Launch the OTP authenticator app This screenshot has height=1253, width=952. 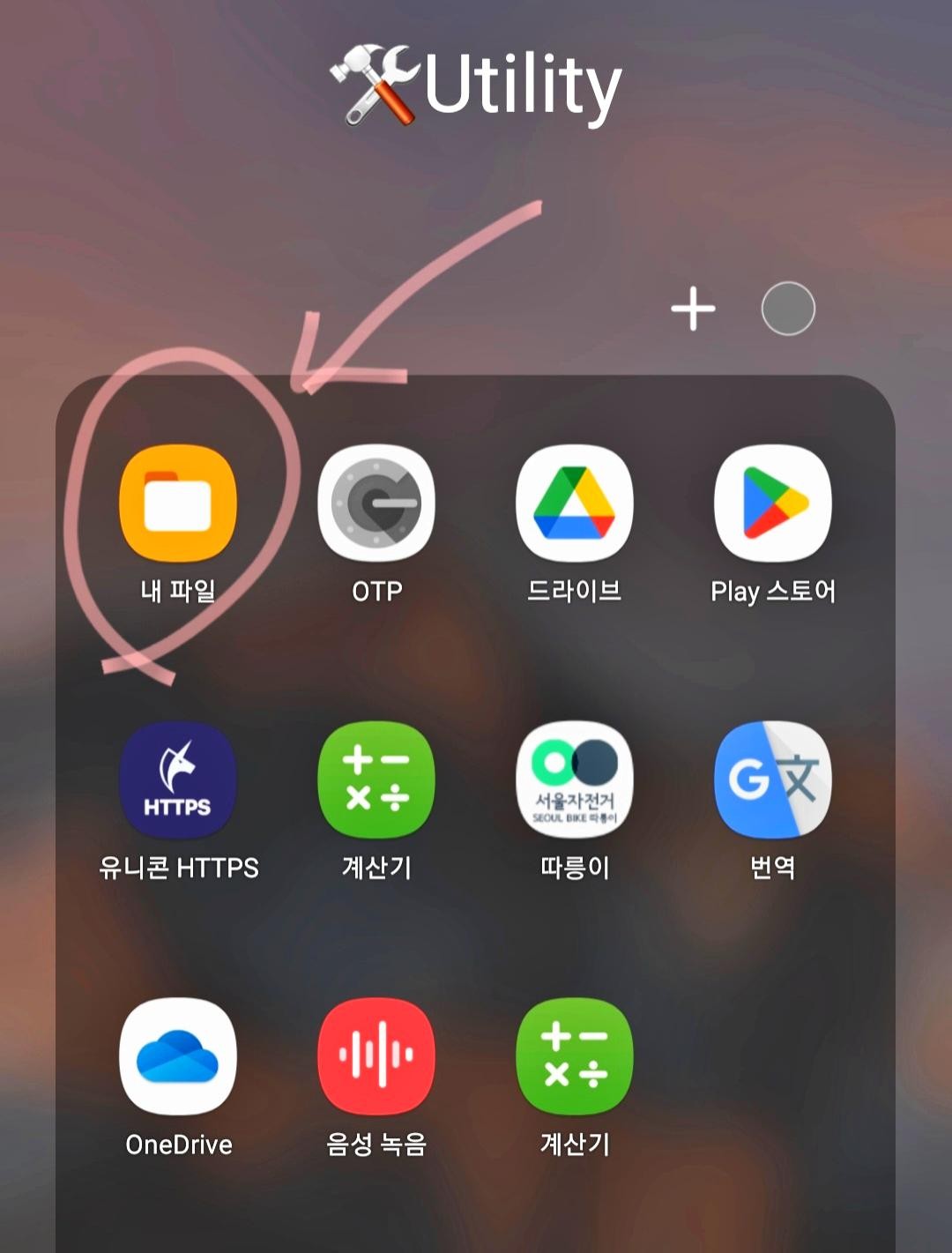(x=375, y=504)
